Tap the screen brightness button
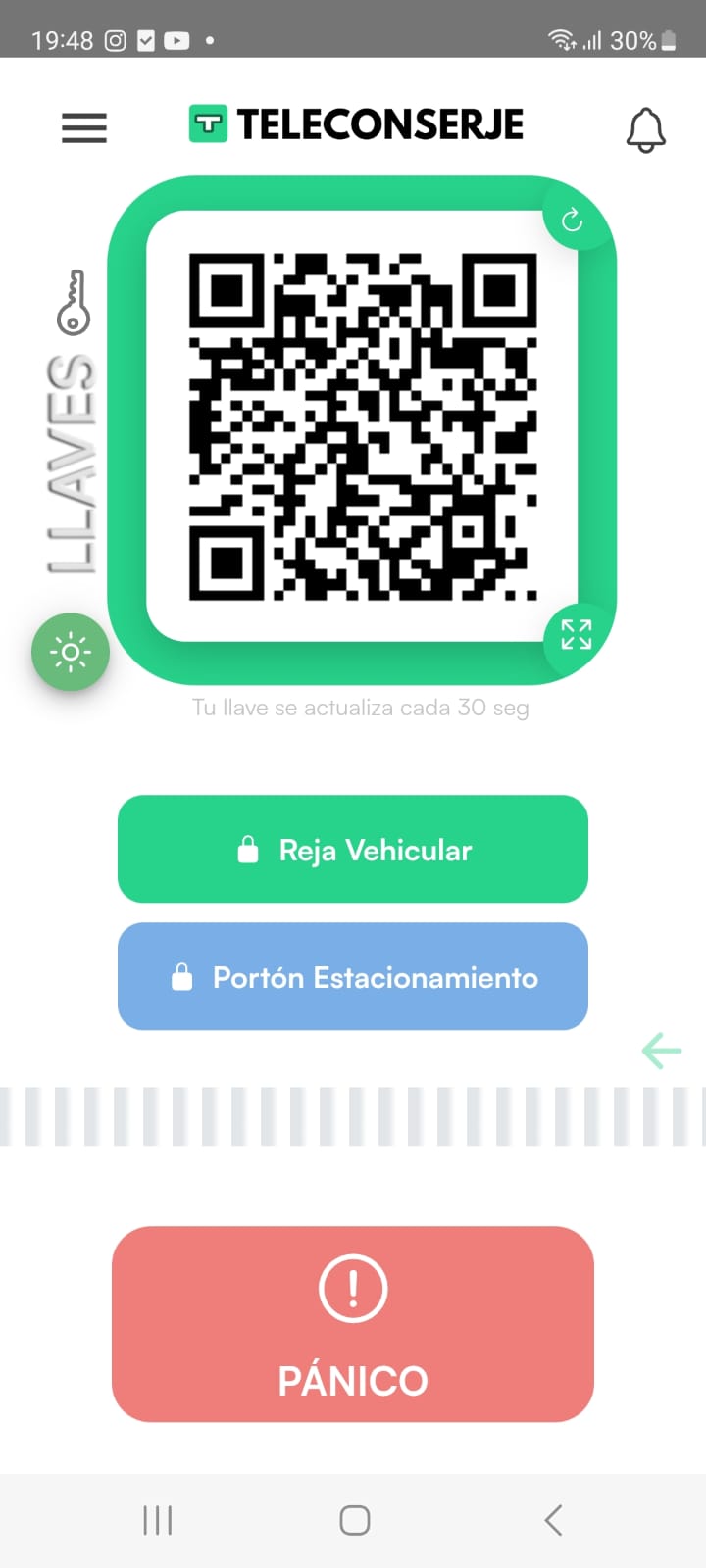This screenshot has height=1568, width=706. point(71,652)
